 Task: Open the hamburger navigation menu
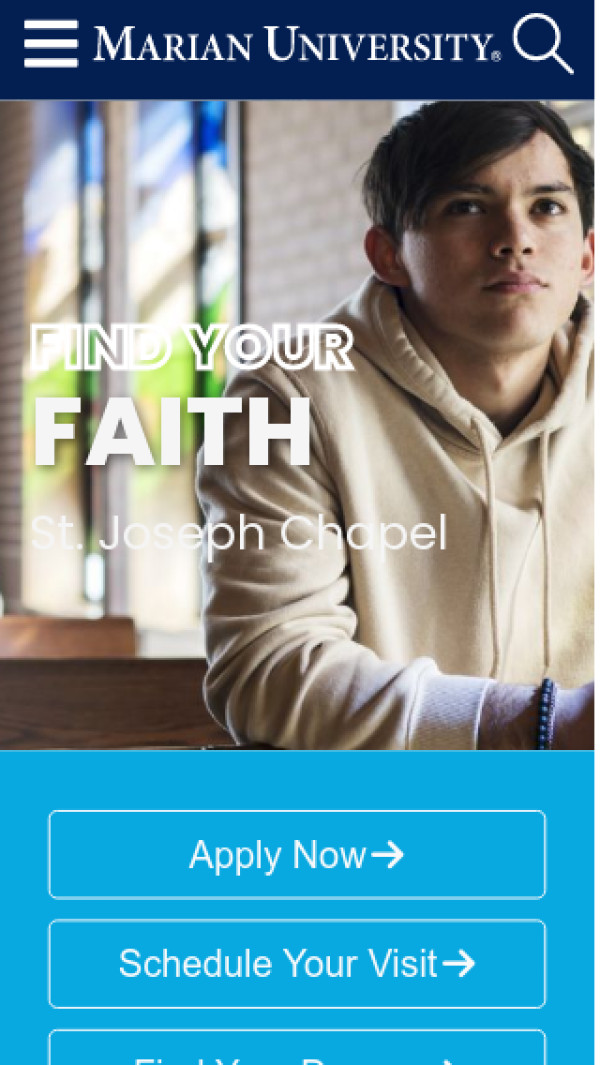50,44
